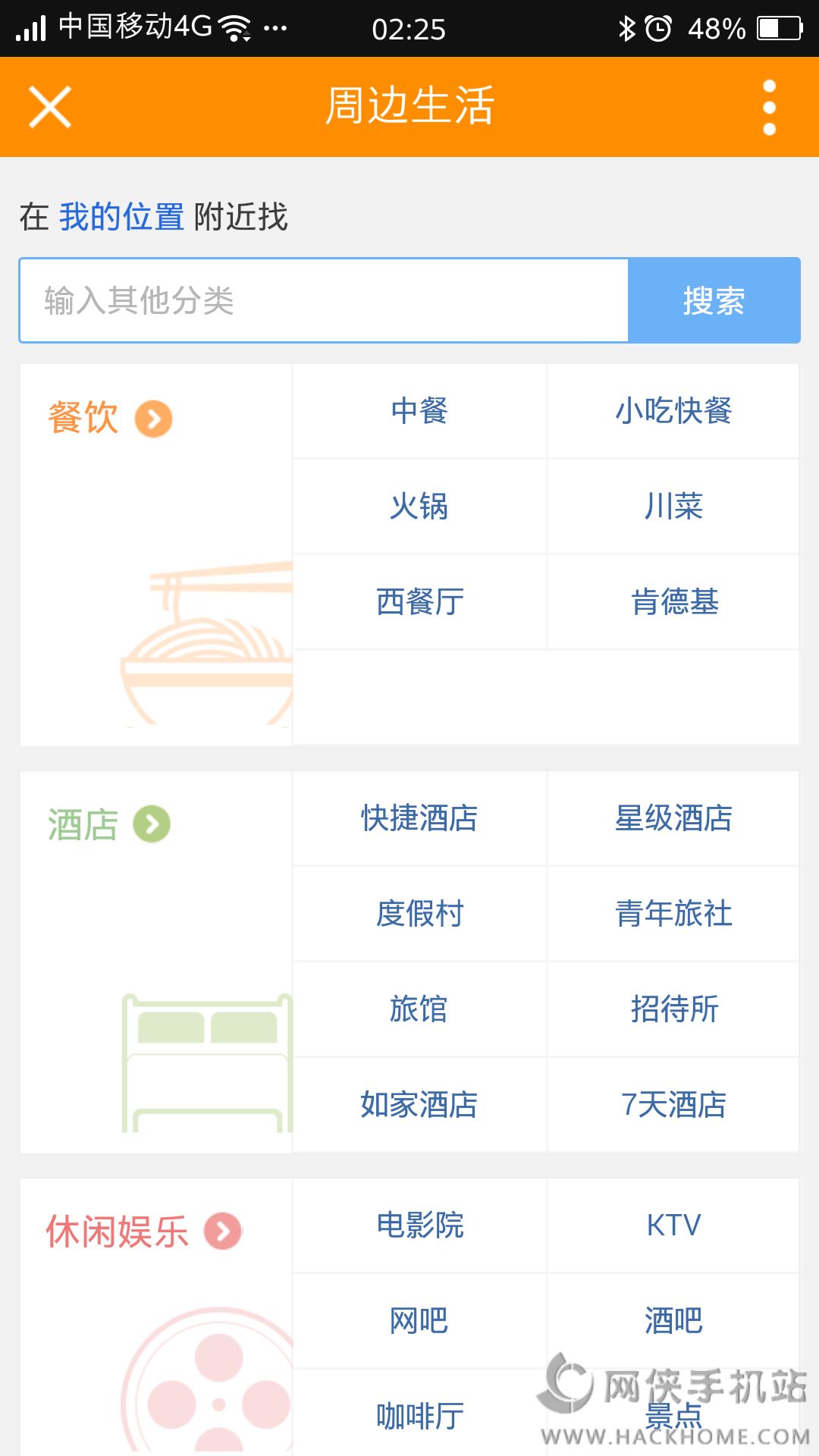Select KTV

(x=673, y=1225)
